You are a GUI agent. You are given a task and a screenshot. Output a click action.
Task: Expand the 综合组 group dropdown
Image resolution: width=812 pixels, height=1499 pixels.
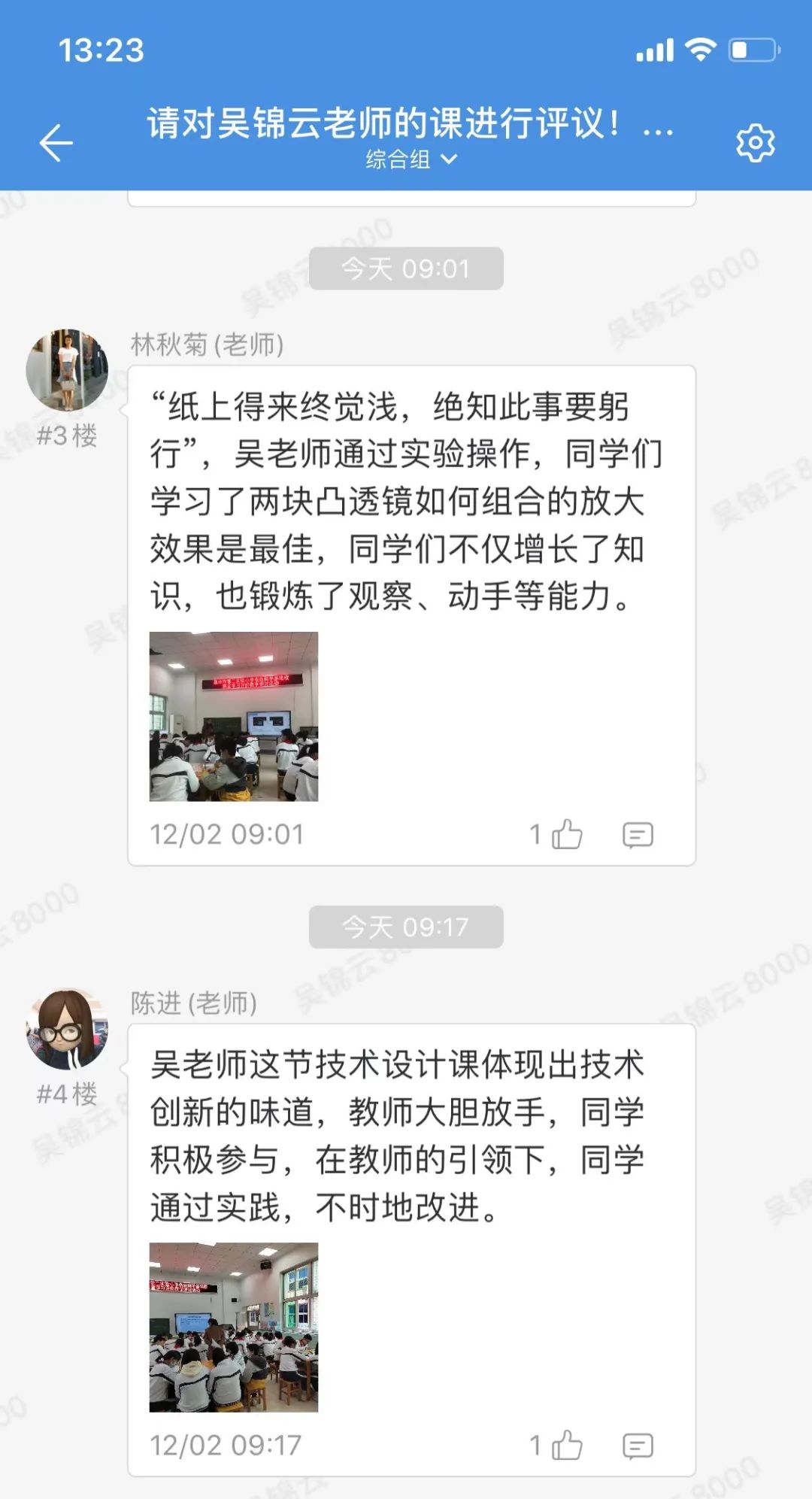(x=411, y=159)
